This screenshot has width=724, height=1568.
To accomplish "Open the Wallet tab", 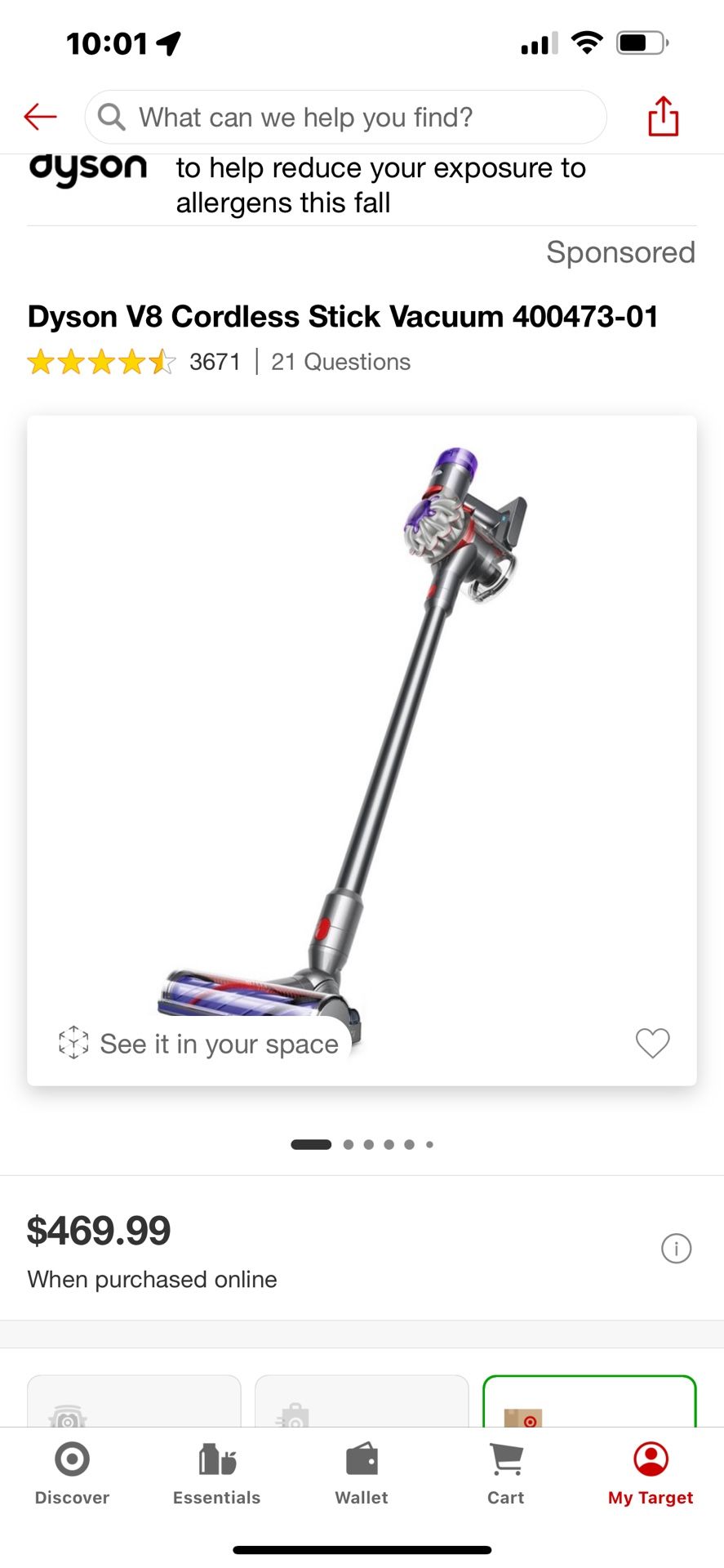I will [x=362, y=1474].
